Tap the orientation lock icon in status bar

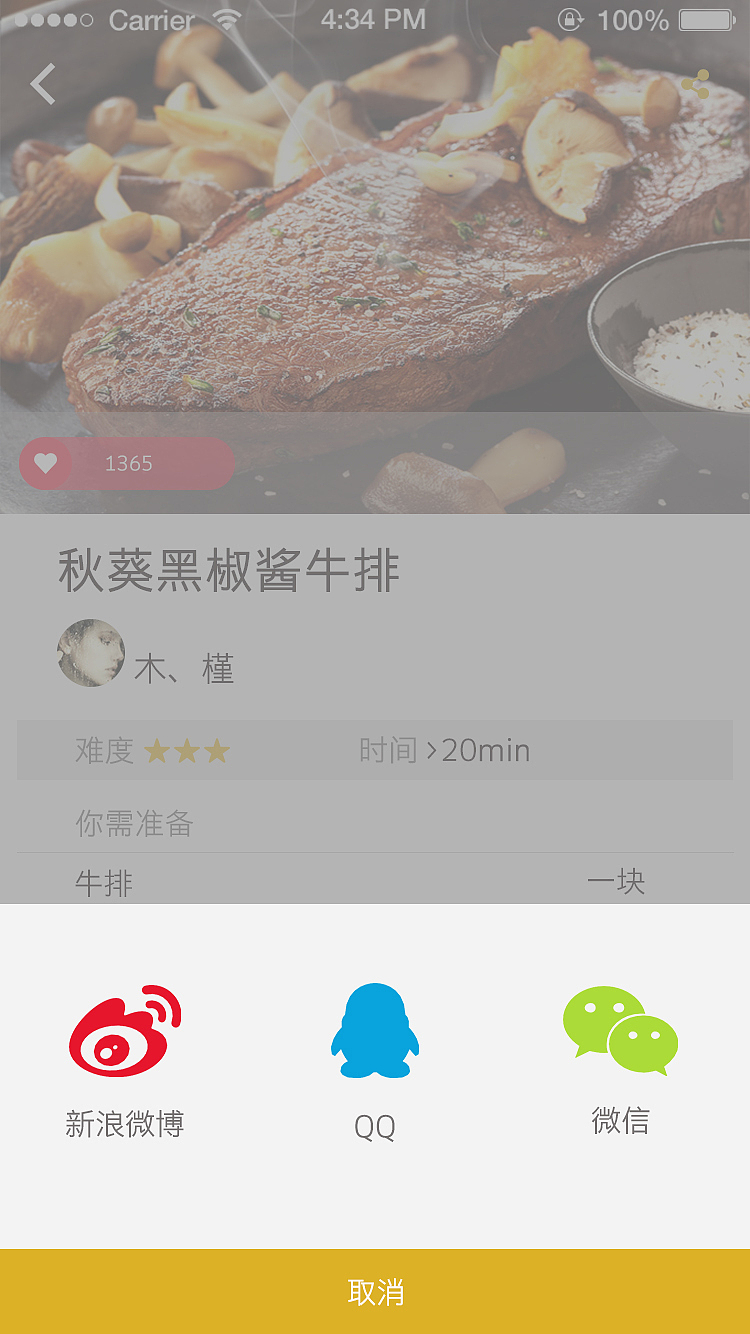(570, 19)
